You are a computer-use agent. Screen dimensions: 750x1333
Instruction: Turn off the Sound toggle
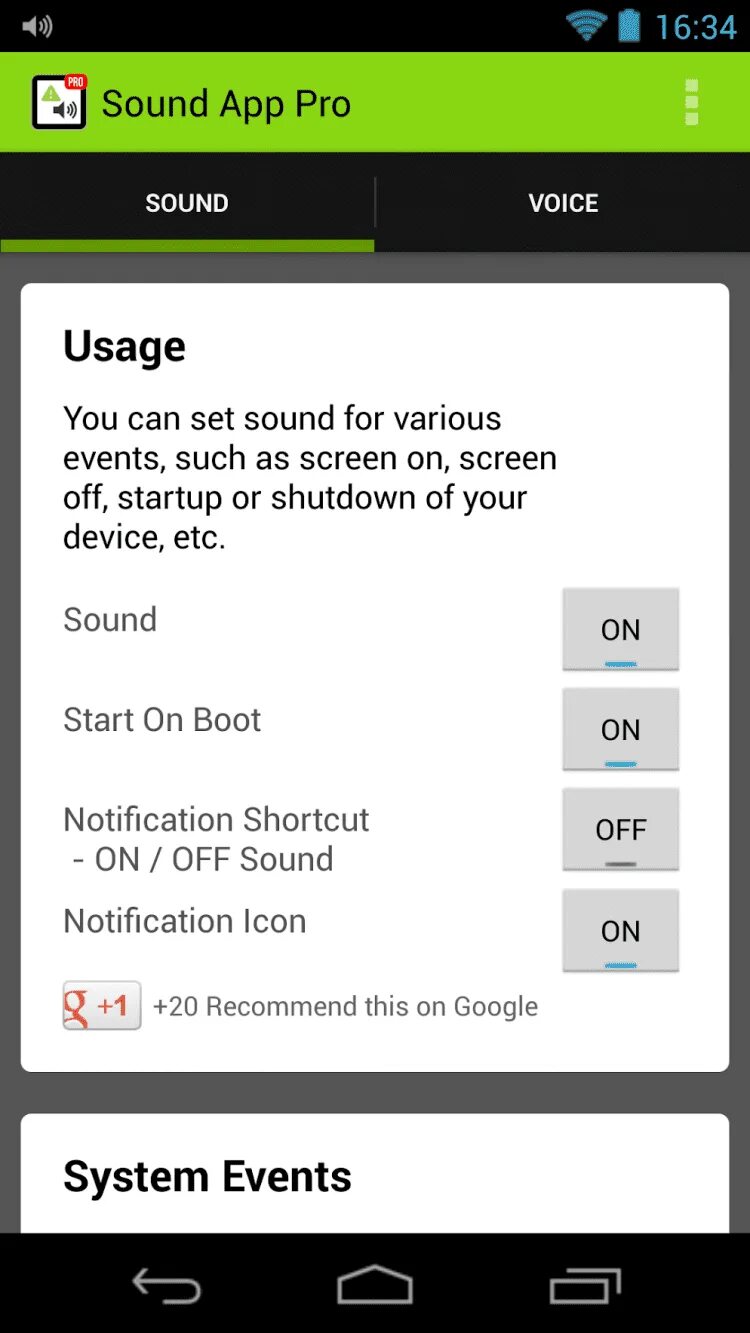[620, 630]
